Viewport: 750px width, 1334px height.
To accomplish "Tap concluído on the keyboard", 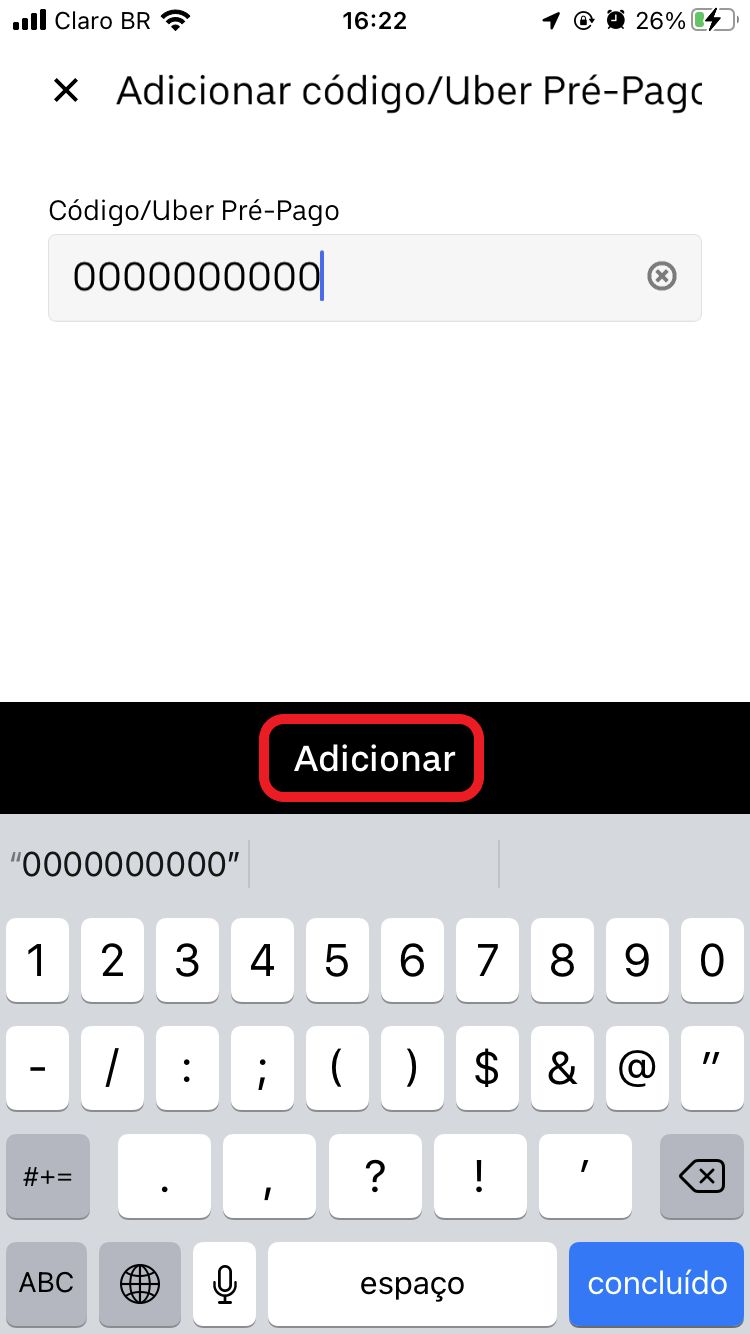I will point(657,1284).
